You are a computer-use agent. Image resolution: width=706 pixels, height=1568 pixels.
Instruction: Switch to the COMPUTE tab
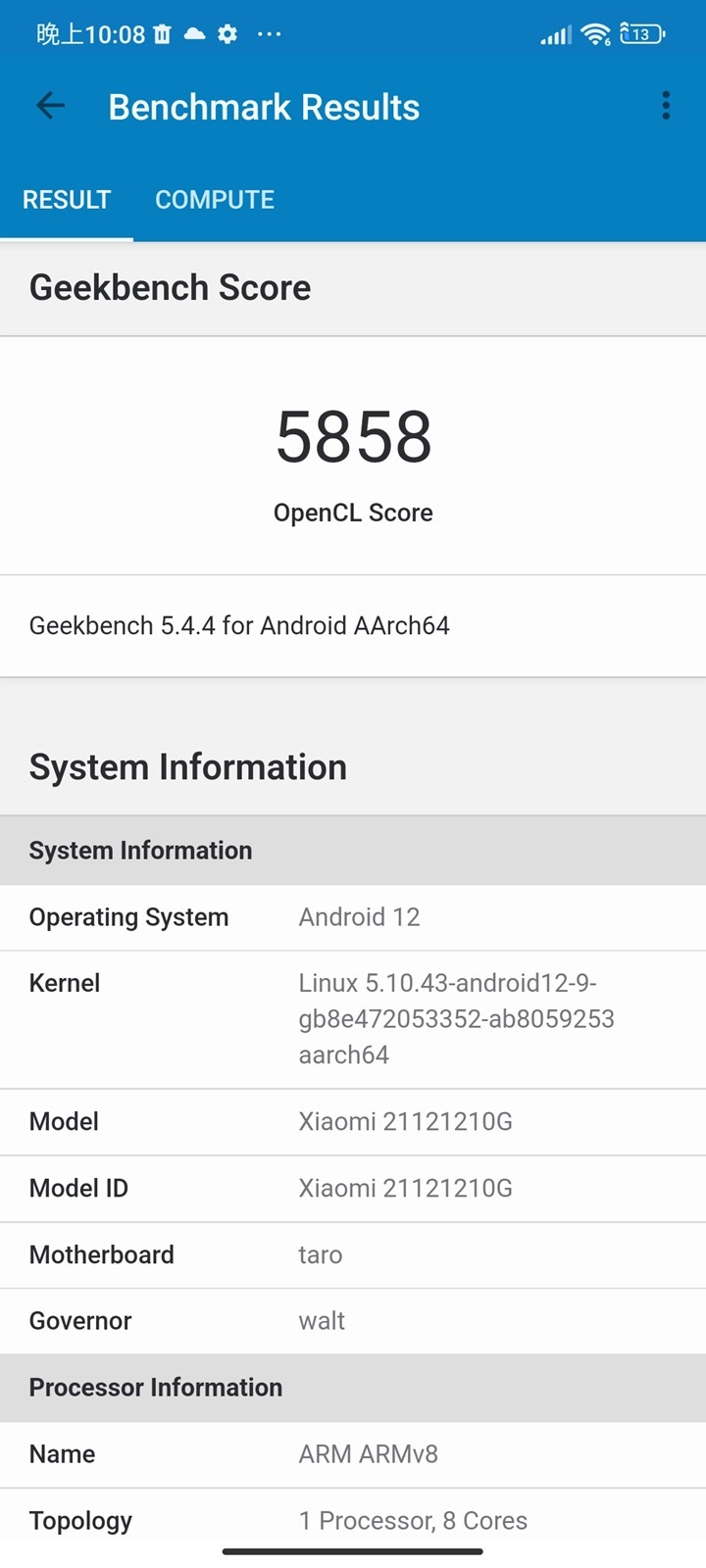point(215,200)
